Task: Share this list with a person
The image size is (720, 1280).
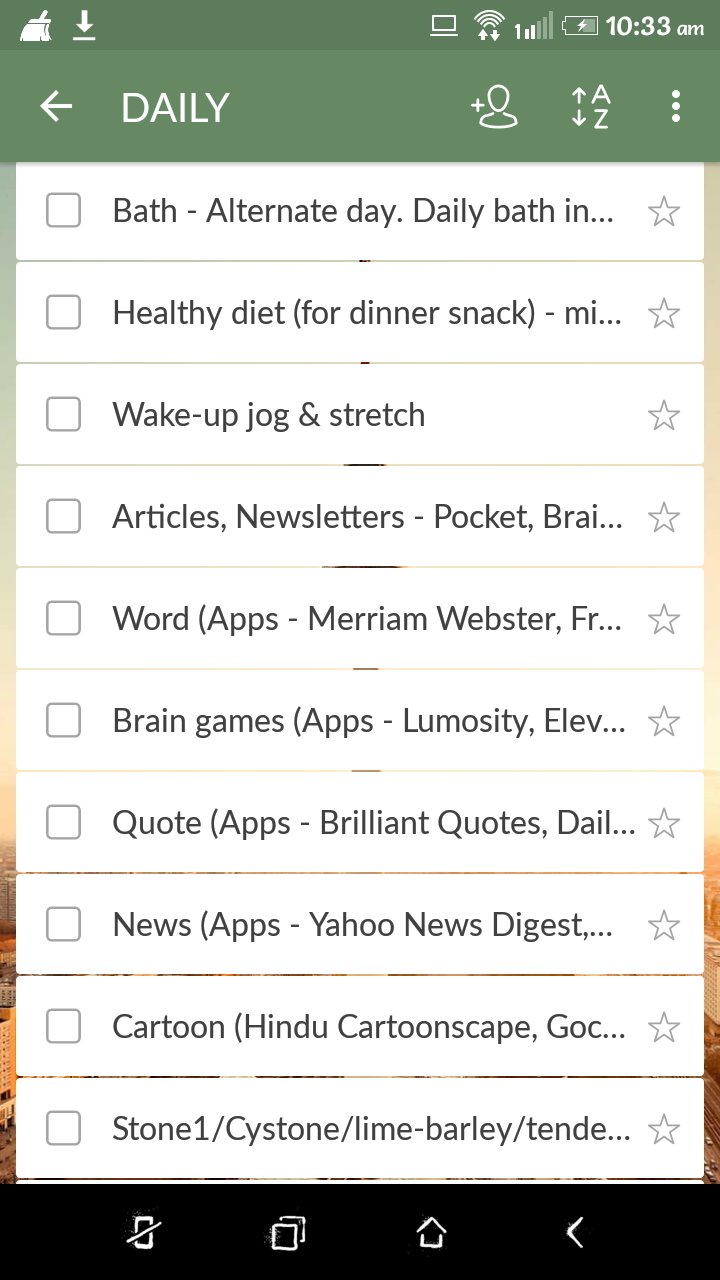Action: point(494,107)
